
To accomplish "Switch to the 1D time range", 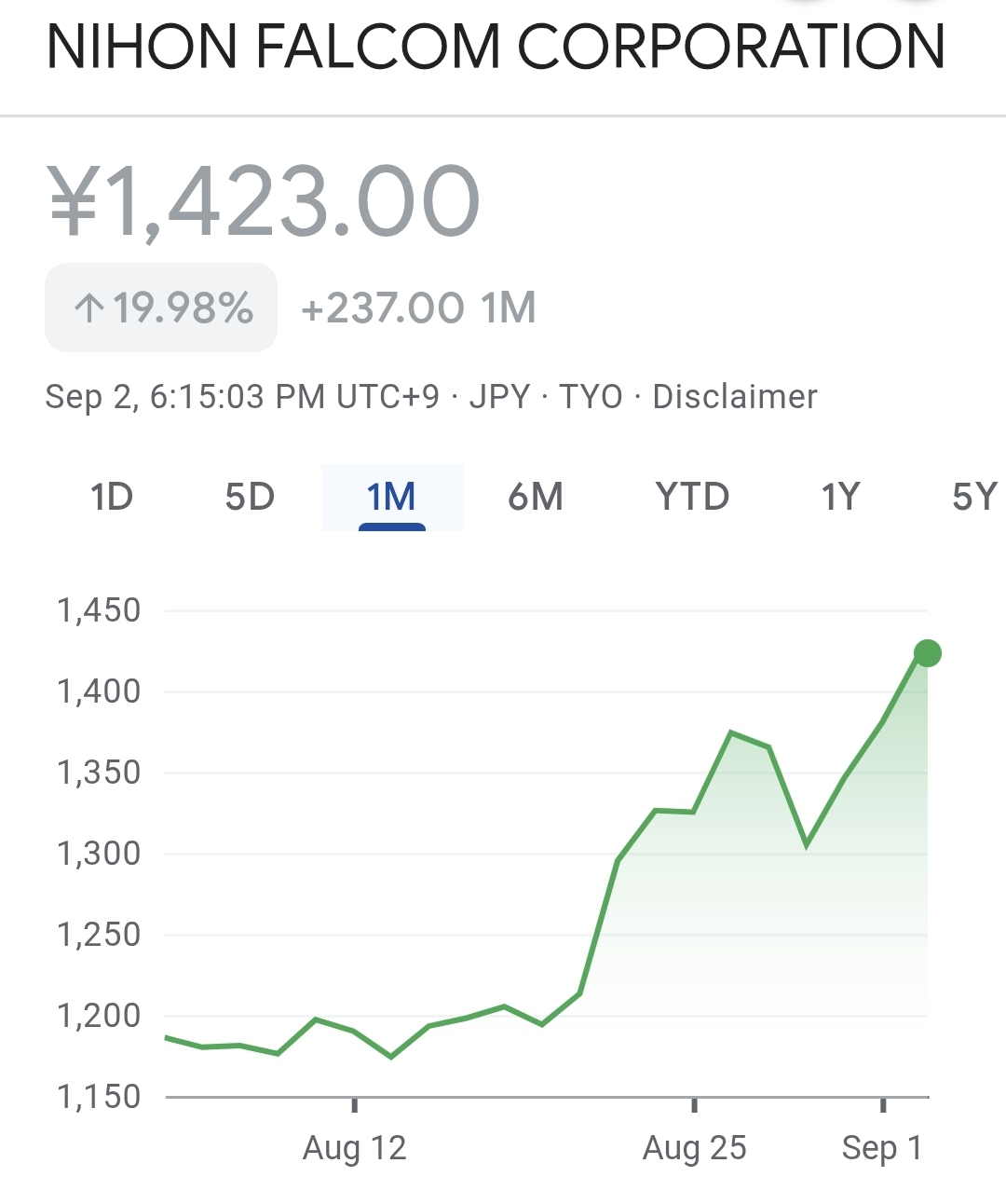I will tap(112, 497).
